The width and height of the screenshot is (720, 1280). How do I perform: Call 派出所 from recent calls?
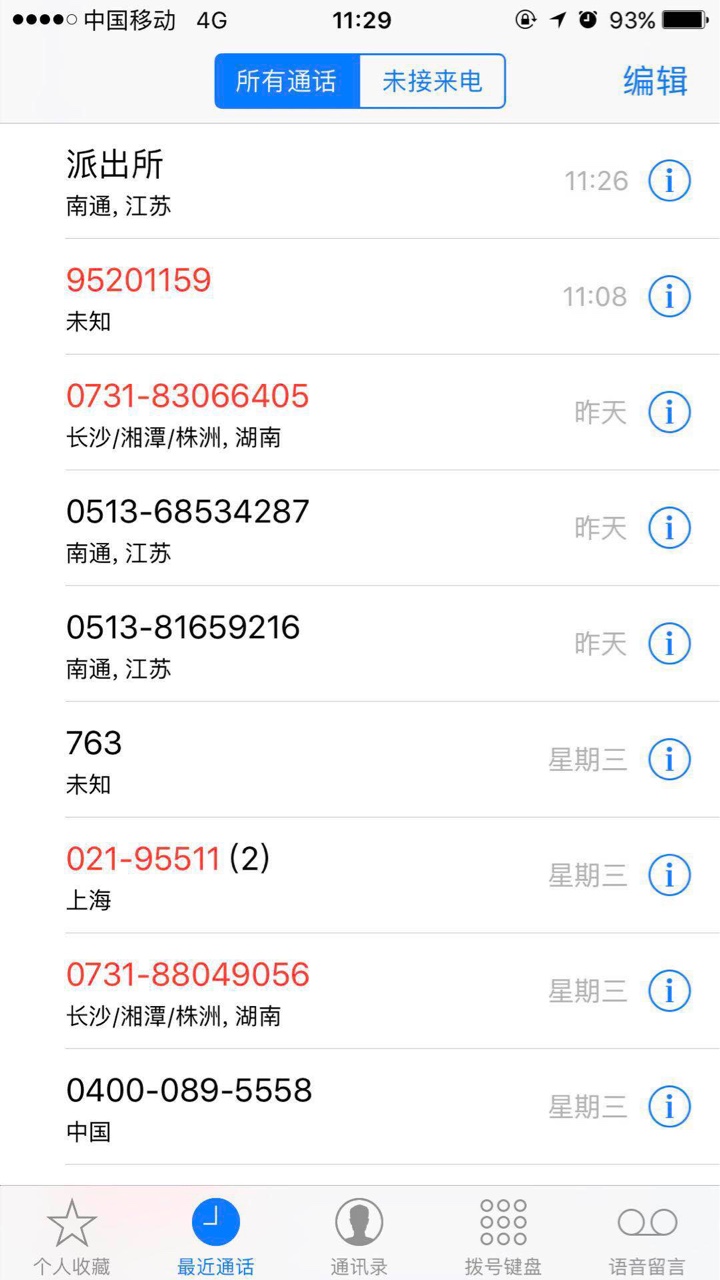[x=115, y=165]
